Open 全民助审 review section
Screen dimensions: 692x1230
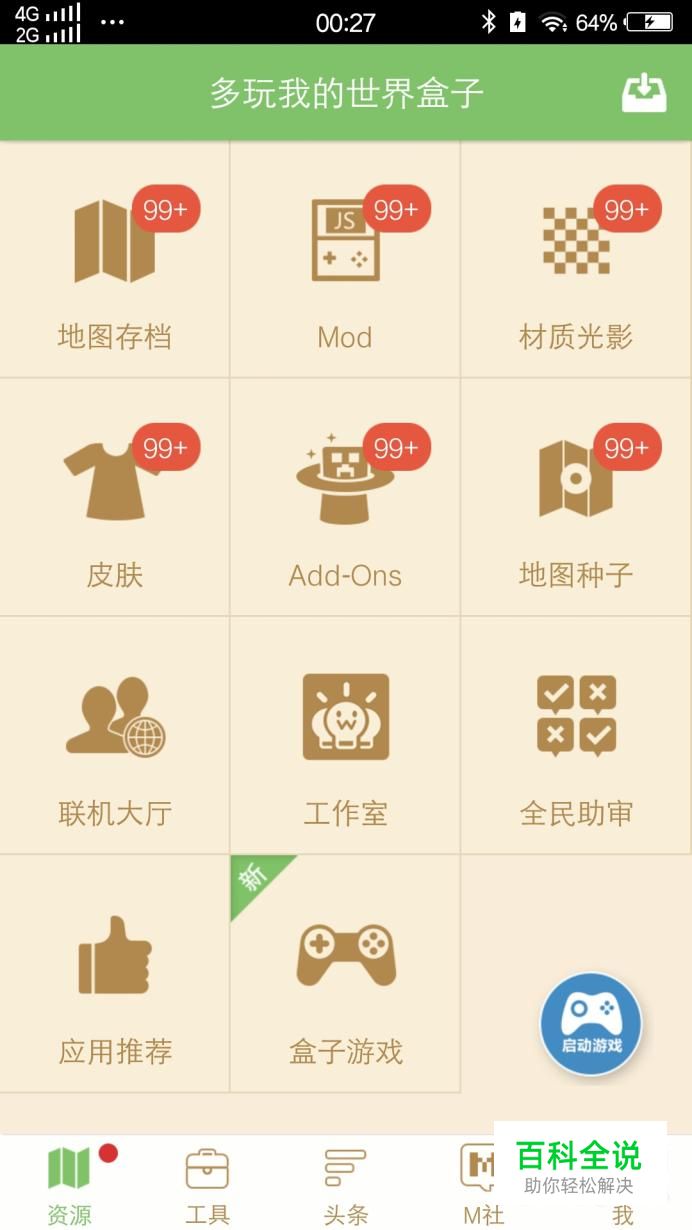coord(576,736)
